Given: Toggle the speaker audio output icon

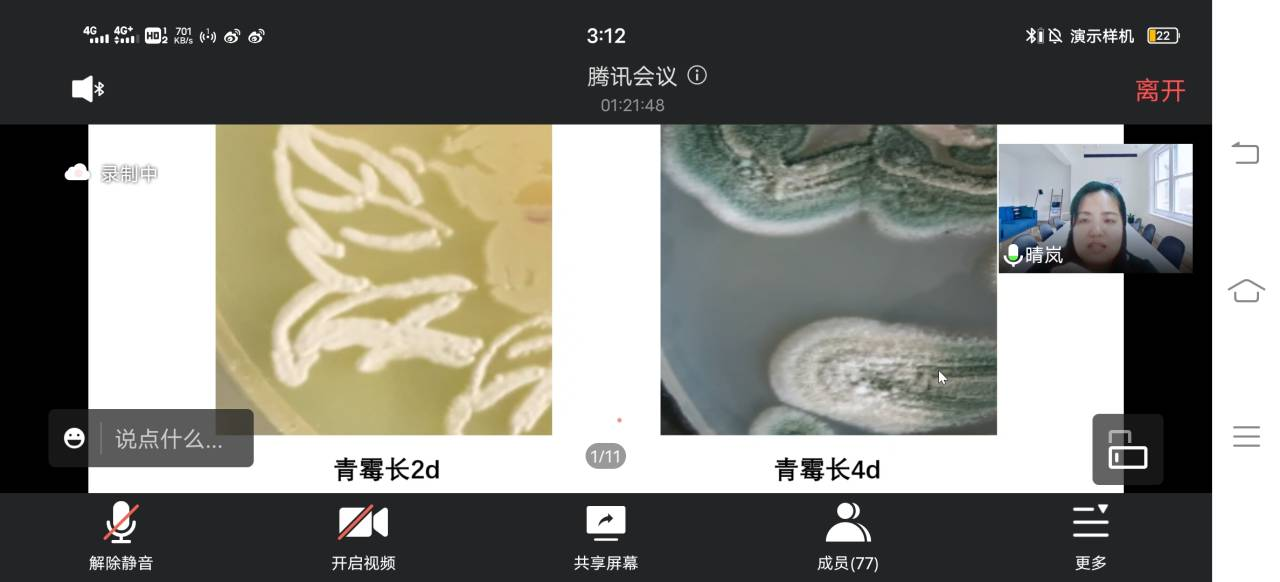Looking at the screenshot, I should click(x=88, y=89).
